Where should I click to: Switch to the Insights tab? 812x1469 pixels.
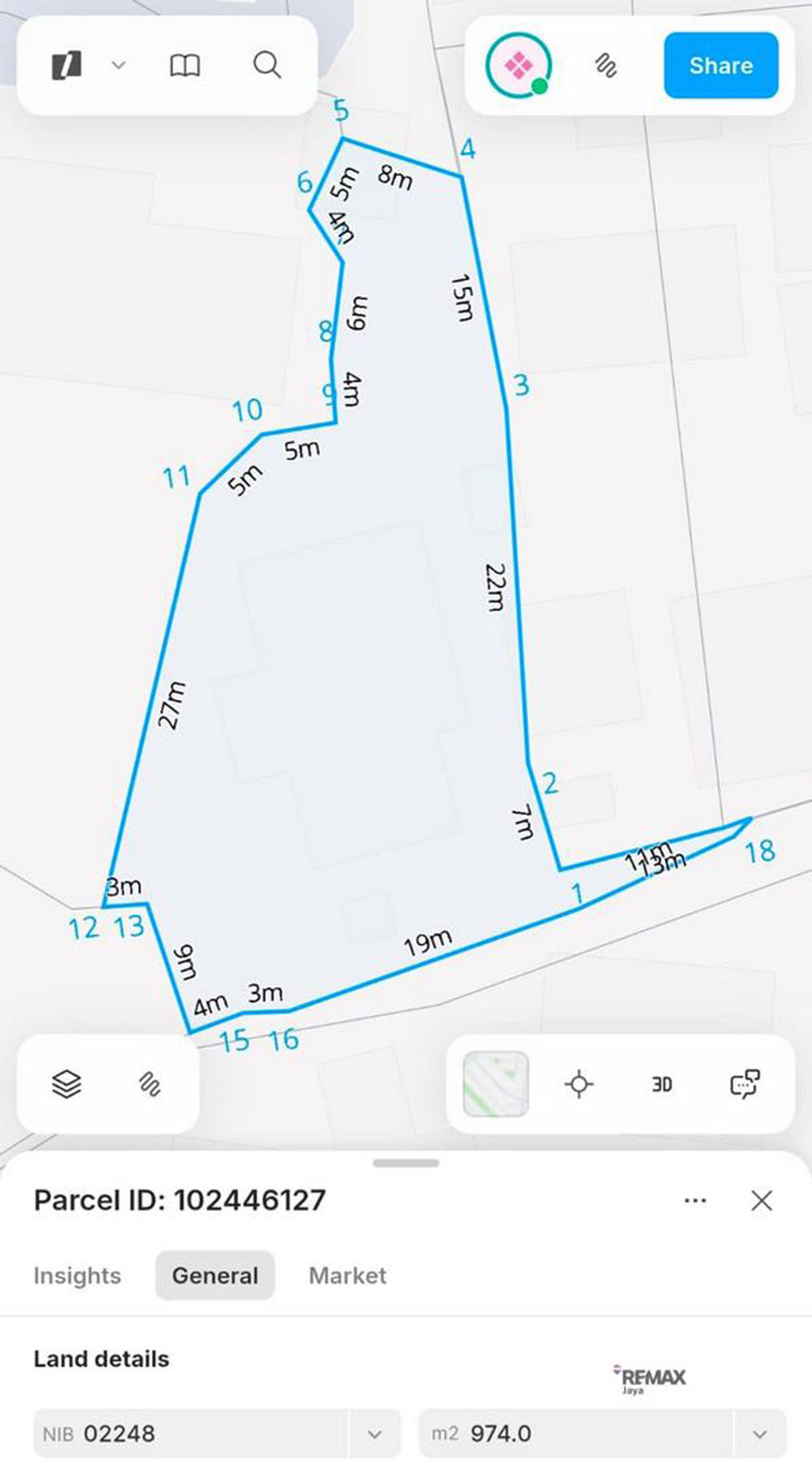coord(77,1276)
